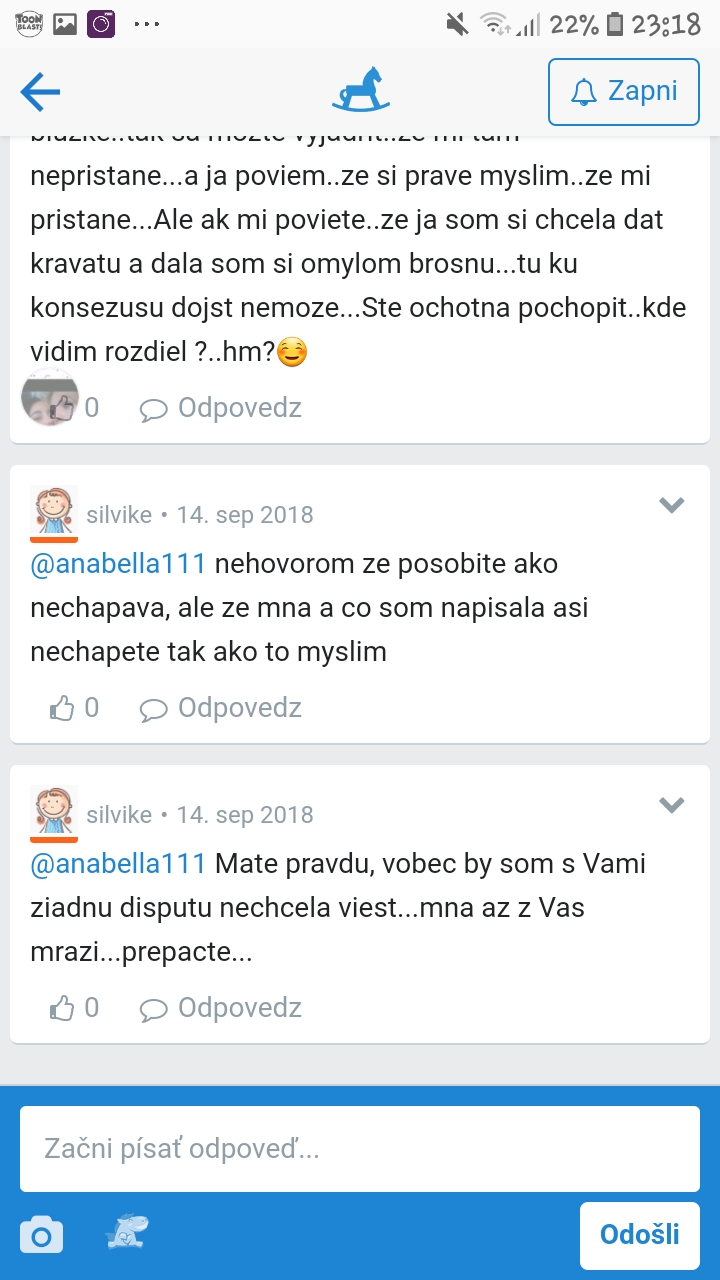Image resolution: width=720 pixels, height=1280 pixels.
Task: Focus the 'Začni písať odpoveď' reply field
Action: click(360, 1149)
